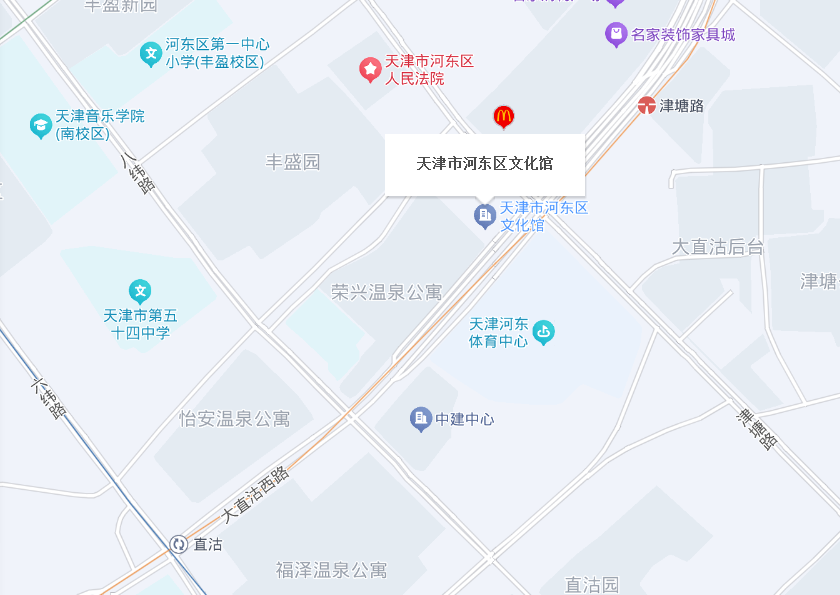The width and height of the screenshot is (840, 595).
Task: Select the 名家装饰家具城 shopping marker
Action: [x=616, y=35]
